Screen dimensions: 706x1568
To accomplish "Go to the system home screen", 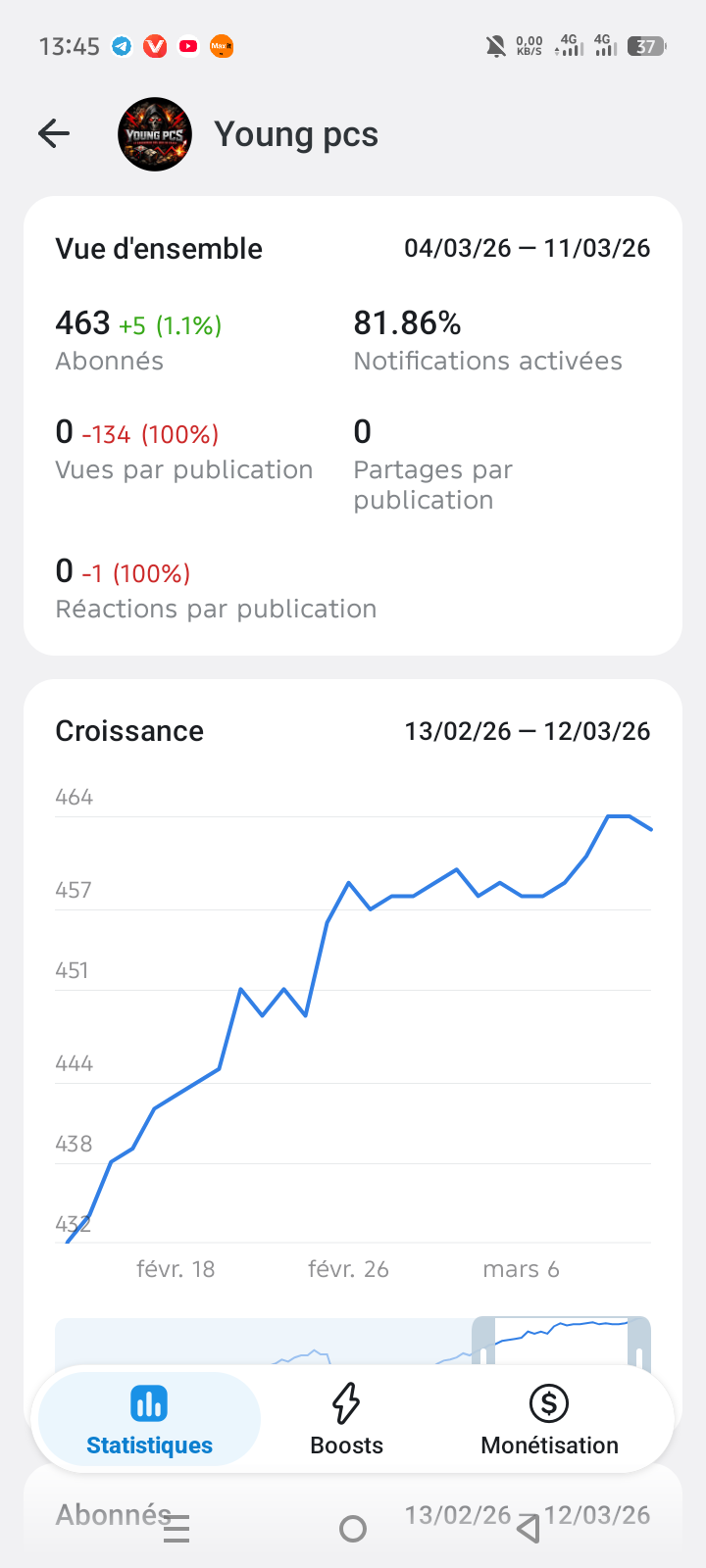I will tap(353, 1529).
